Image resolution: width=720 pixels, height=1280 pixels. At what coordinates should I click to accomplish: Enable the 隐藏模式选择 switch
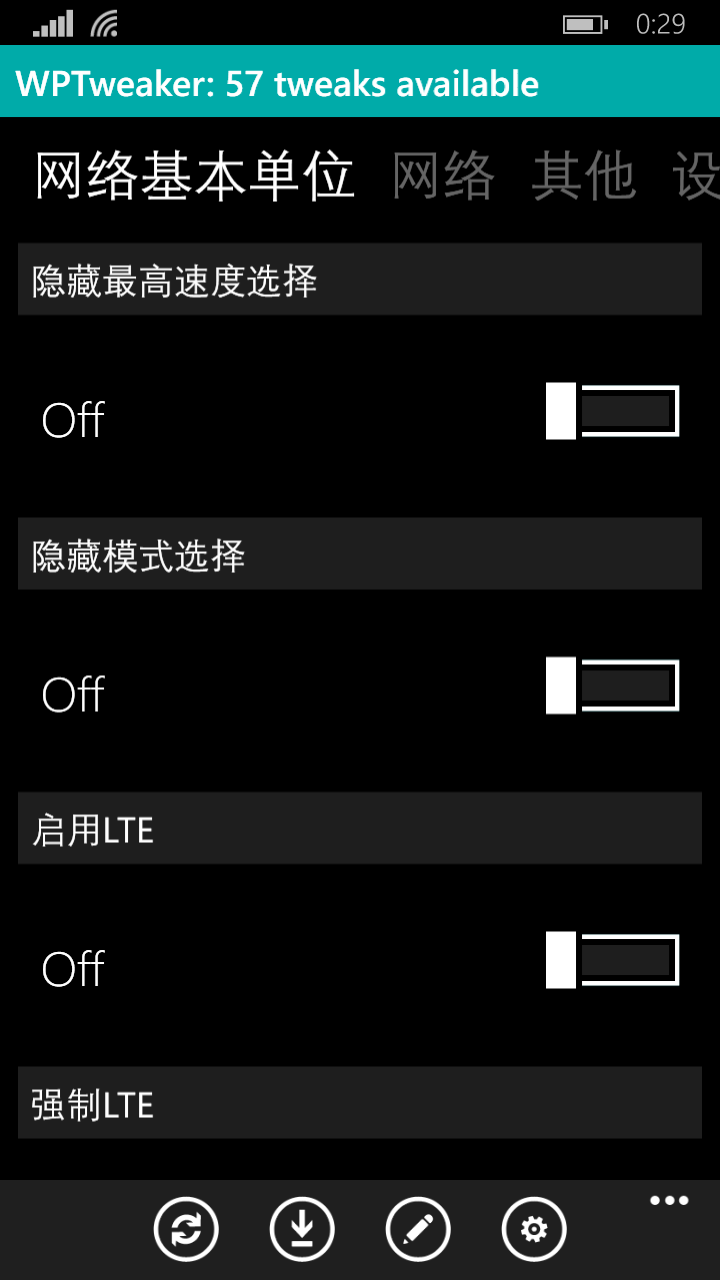click(612, 686)
